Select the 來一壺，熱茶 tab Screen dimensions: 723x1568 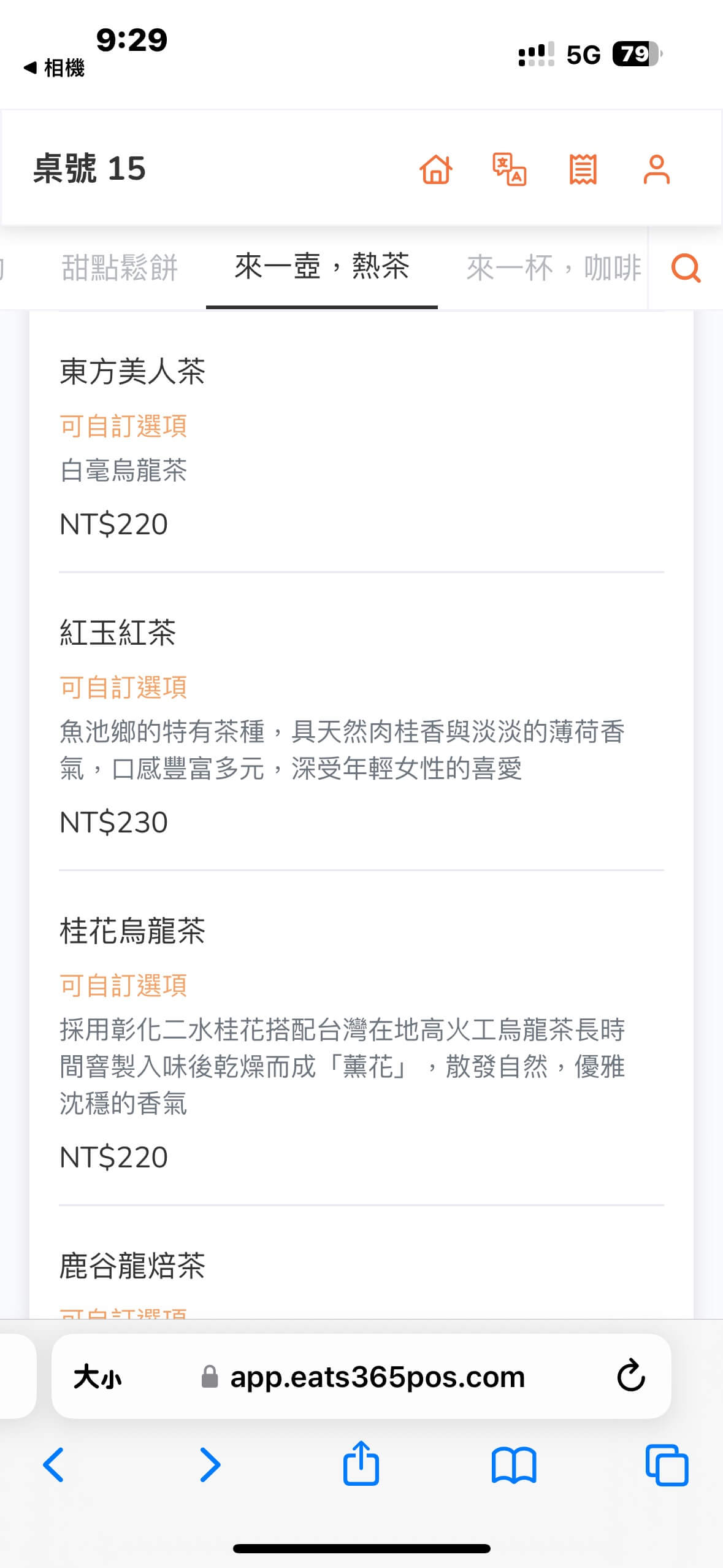pyautogui.click(x=322, y=267)
